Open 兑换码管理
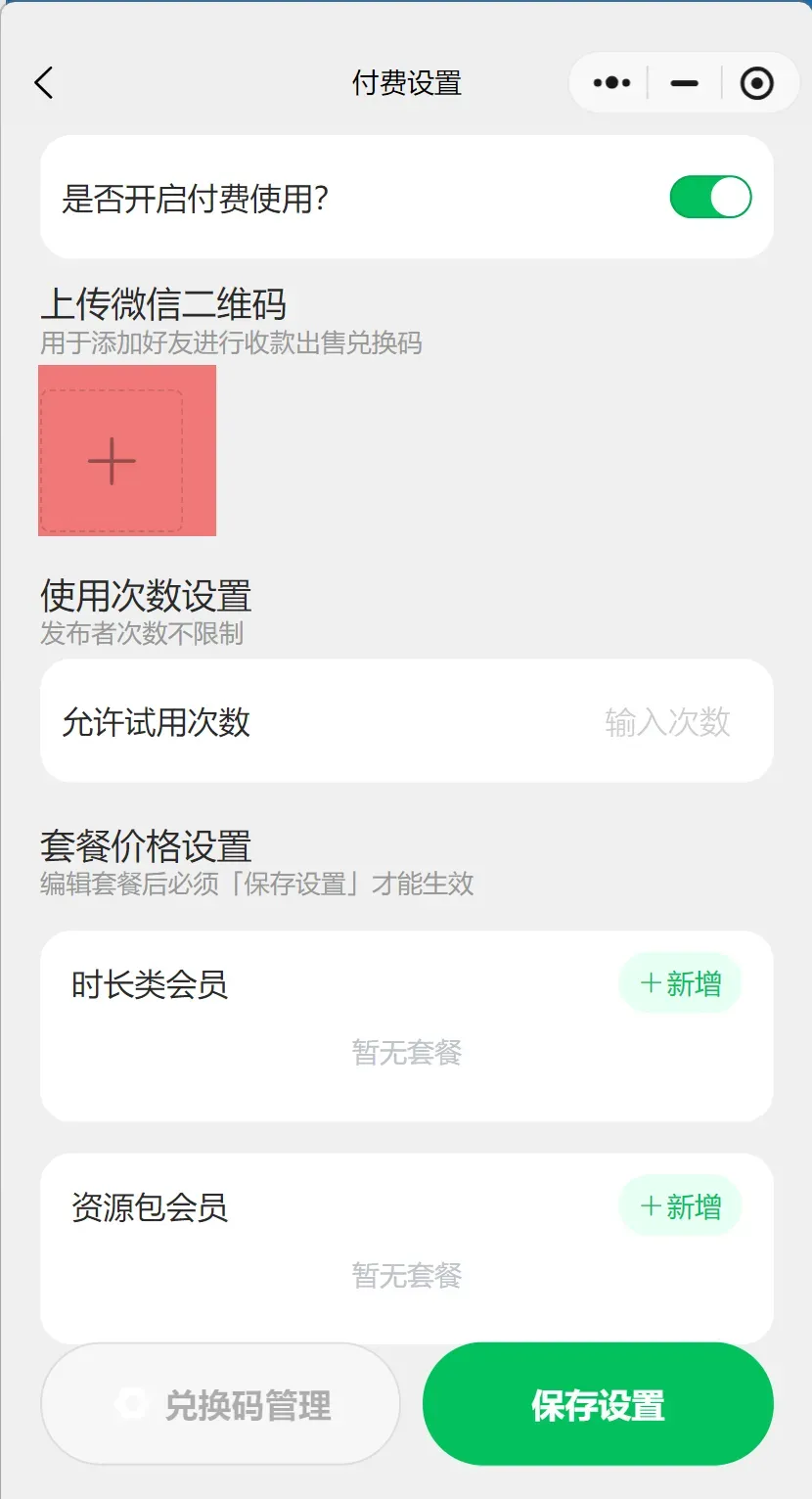The image size is (812, 1499). tap(221, 1404)
